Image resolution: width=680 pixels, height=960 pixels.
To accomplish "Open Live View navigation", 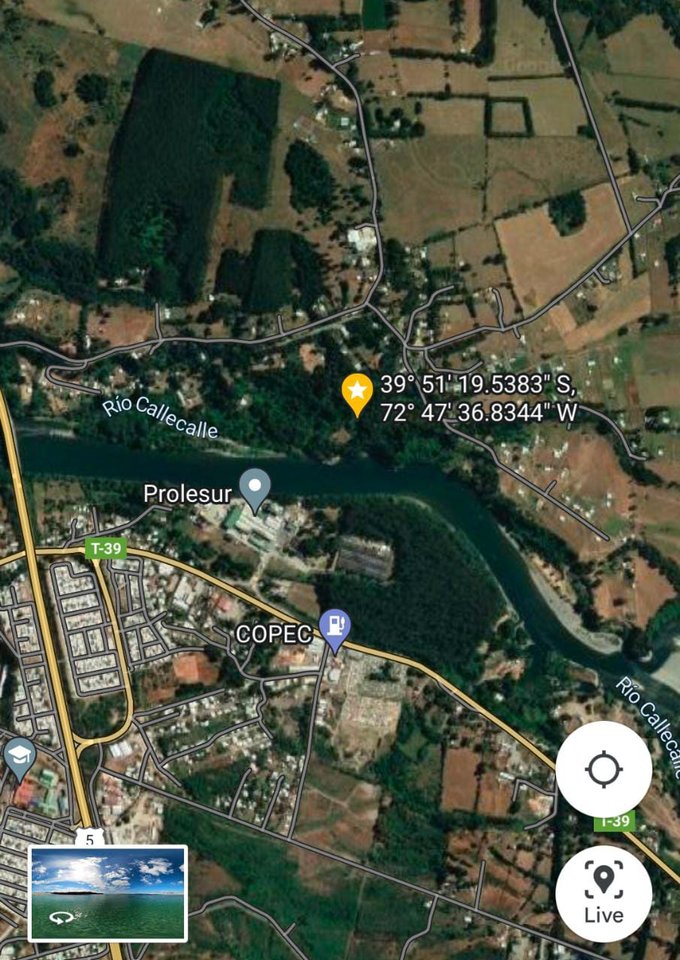I will (x=604, y=893).
